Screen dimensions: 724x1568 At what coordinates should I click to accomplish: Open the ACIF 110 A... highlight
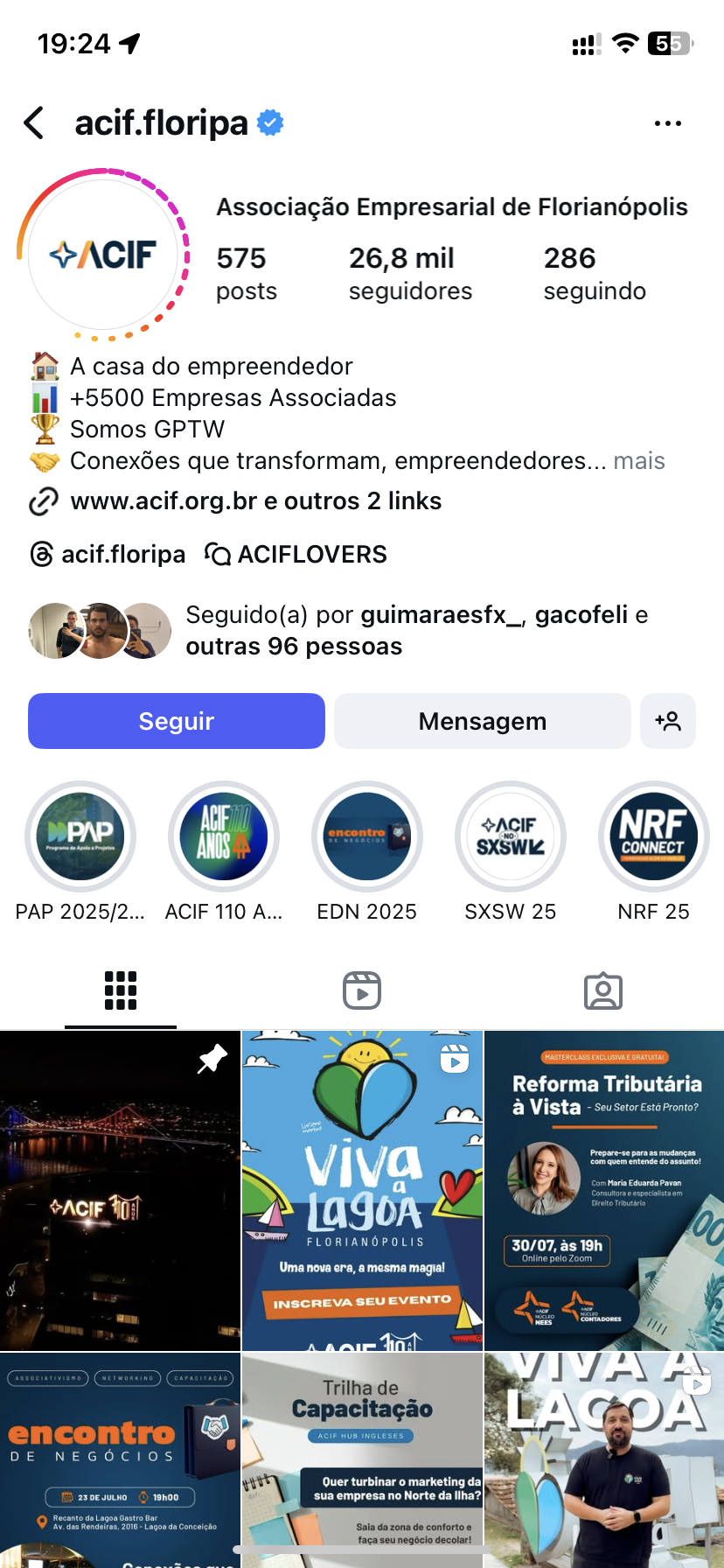(224, 836)
